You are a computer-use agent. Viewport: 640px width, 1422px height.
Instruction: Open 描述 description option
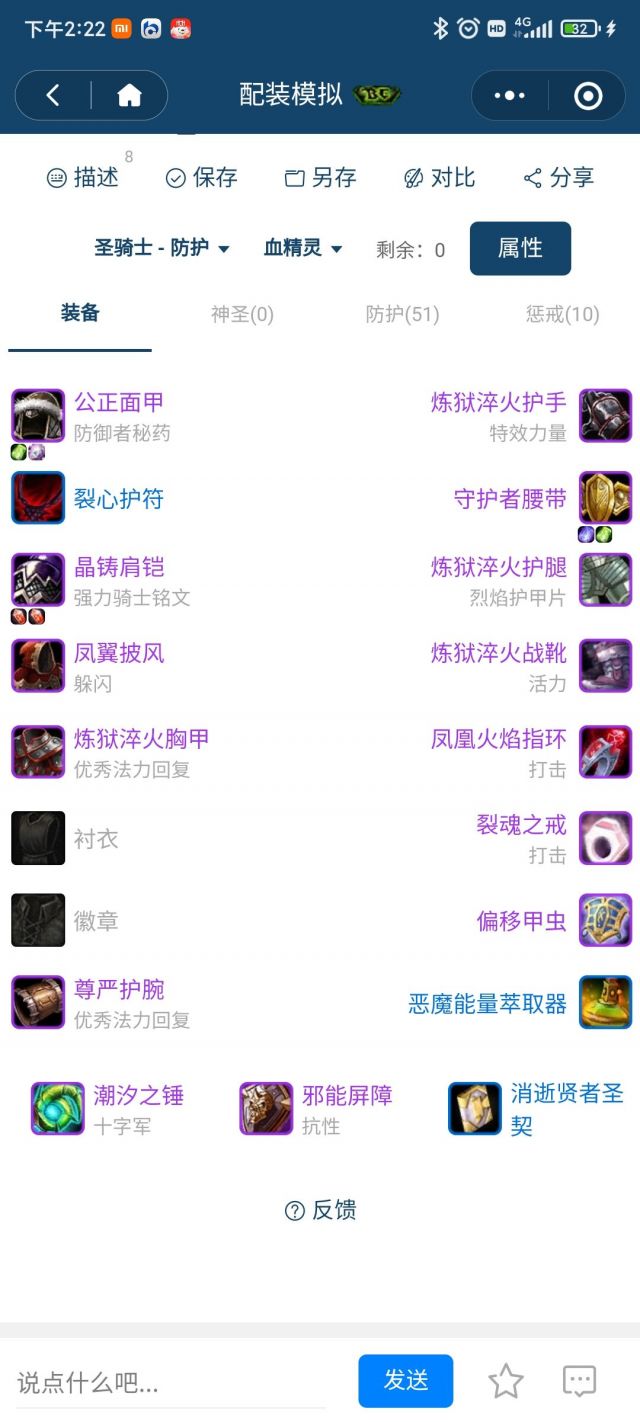click(84, 177)
